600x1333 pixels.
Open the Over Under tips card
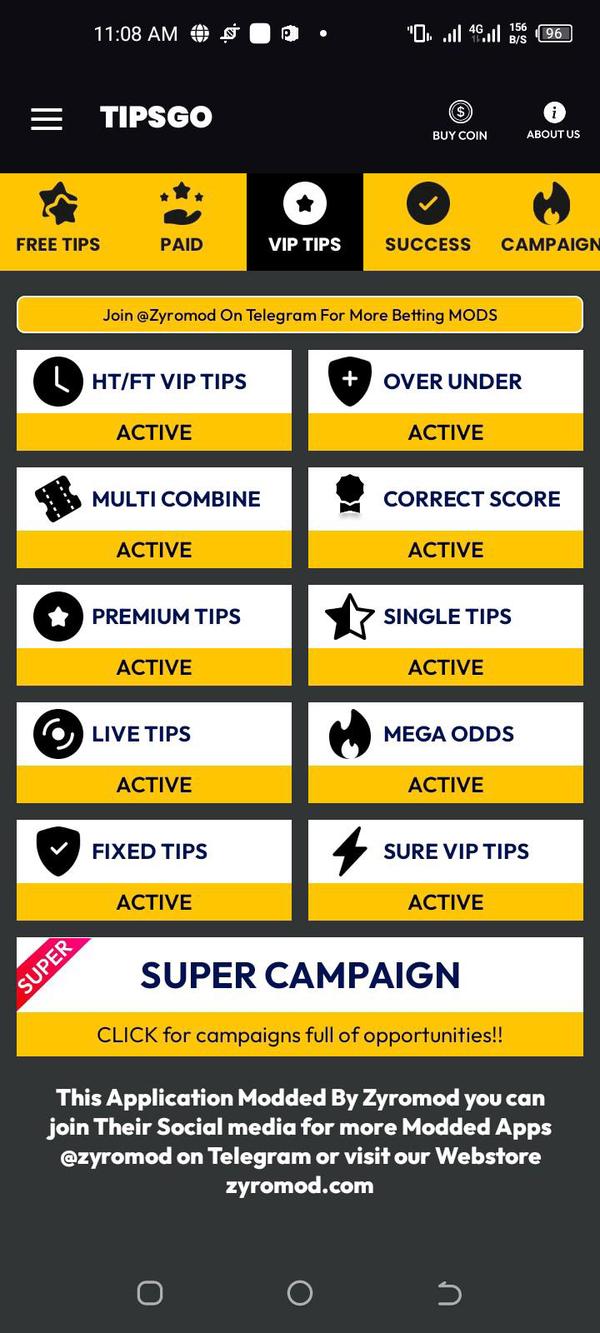445,399
